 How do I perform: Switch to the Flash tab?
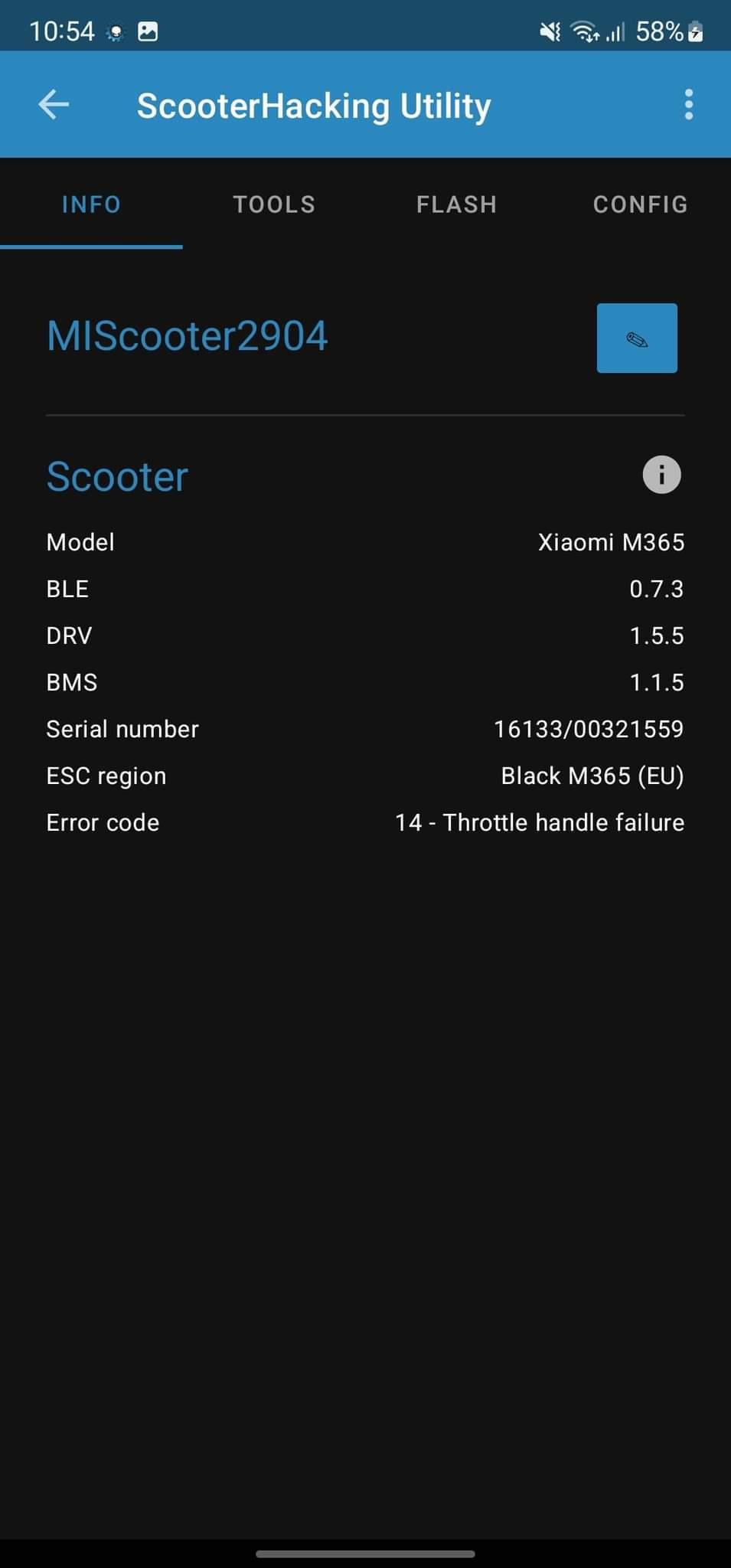point(456,204)
